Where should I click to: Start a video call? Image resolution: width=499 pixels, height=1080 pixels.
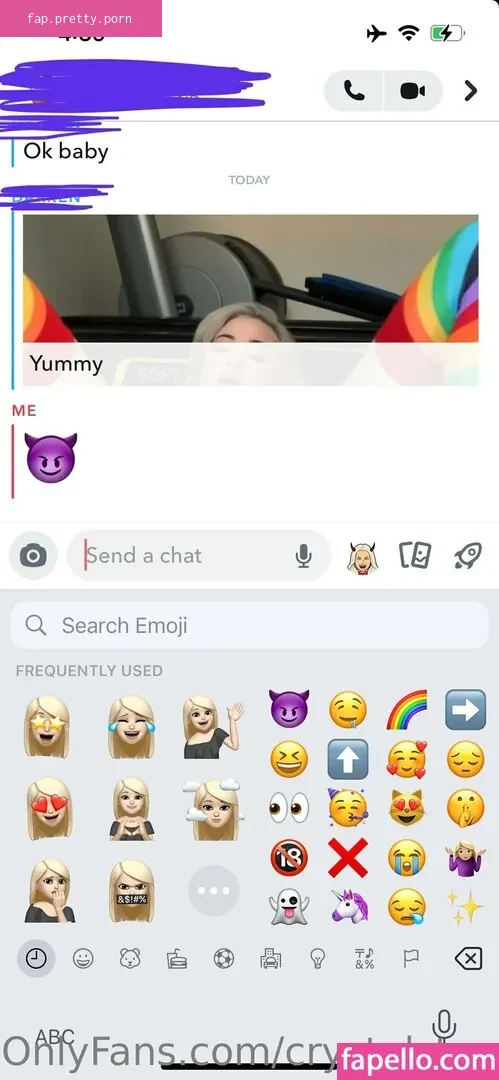[x=412, y=91]
